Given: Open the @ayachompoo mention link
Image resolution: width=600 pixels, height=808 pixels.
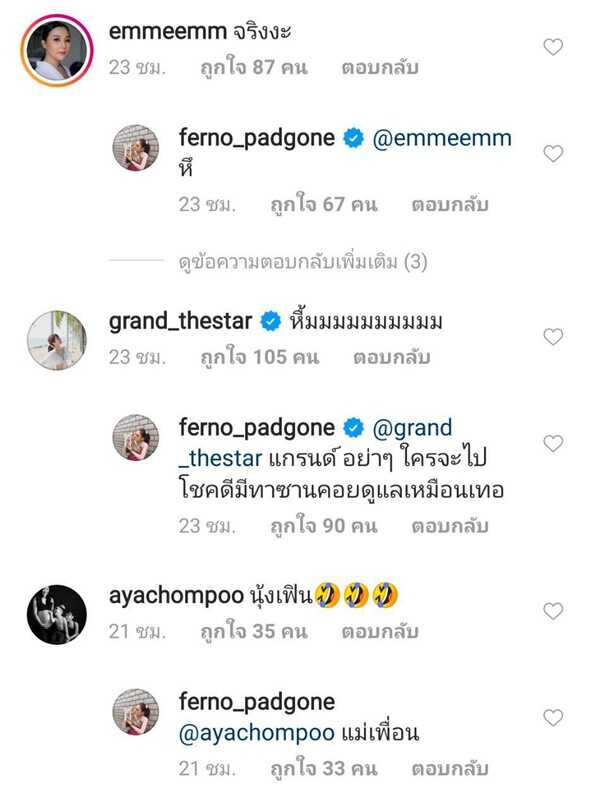Looking at the screenshot, I should 248,732.
